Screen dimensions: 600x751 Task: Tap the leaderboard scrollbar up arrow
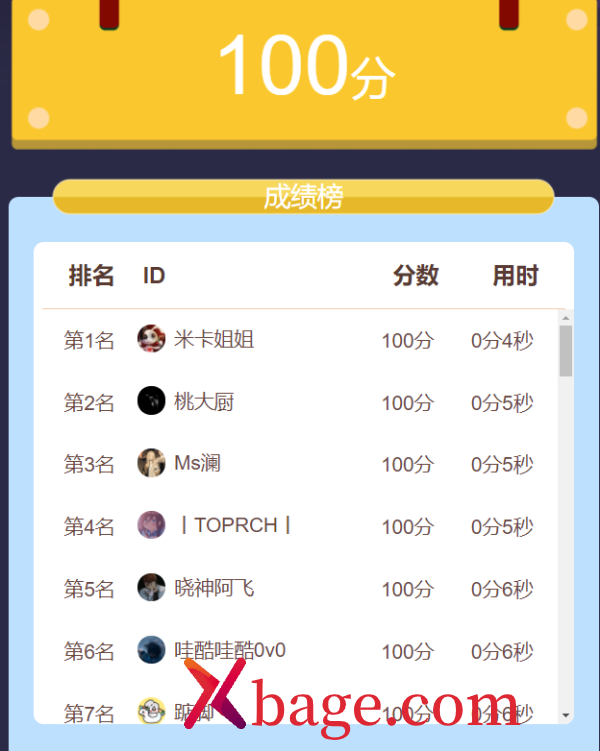(566, 319)
